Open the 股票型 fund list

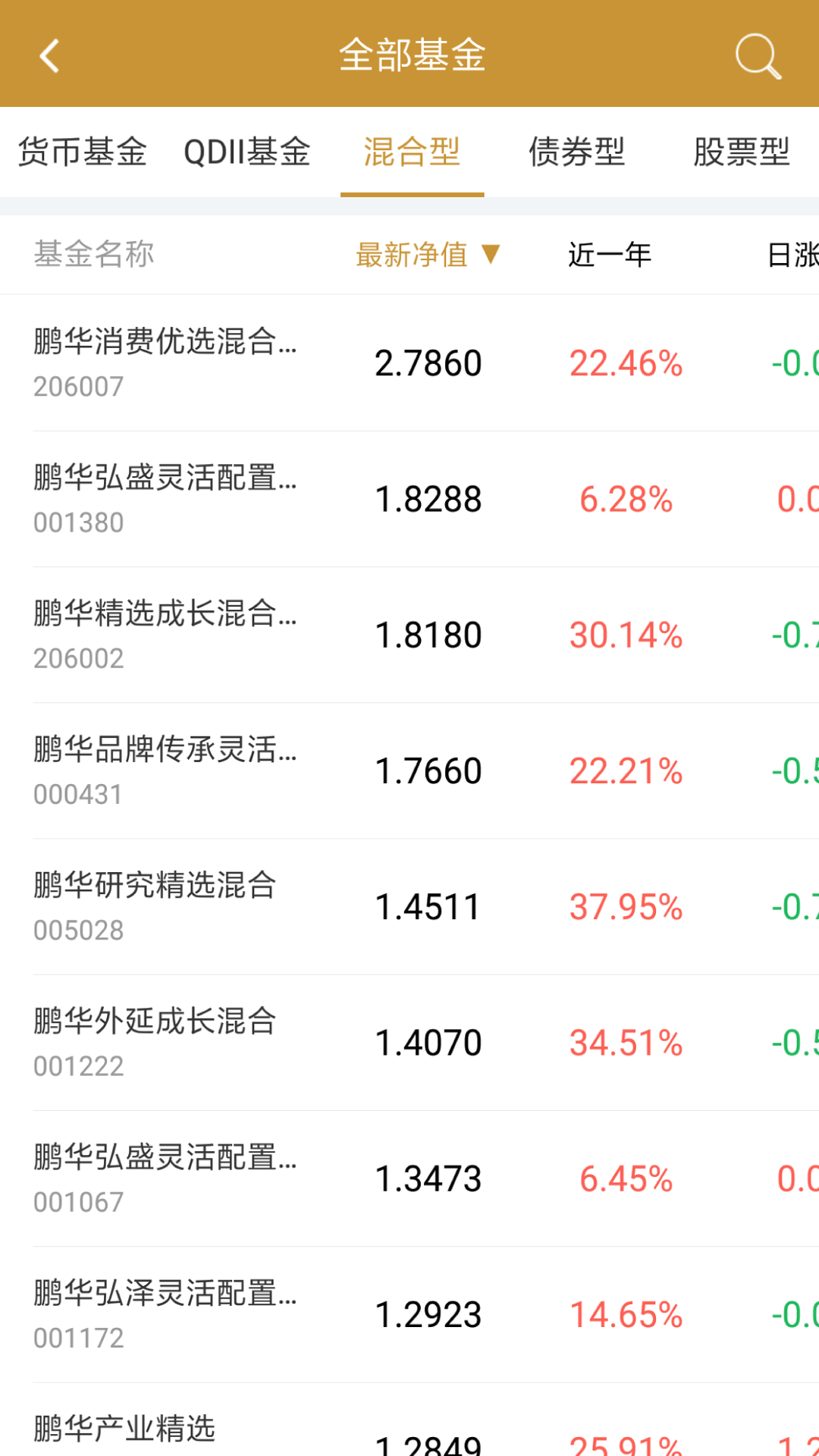742,152
